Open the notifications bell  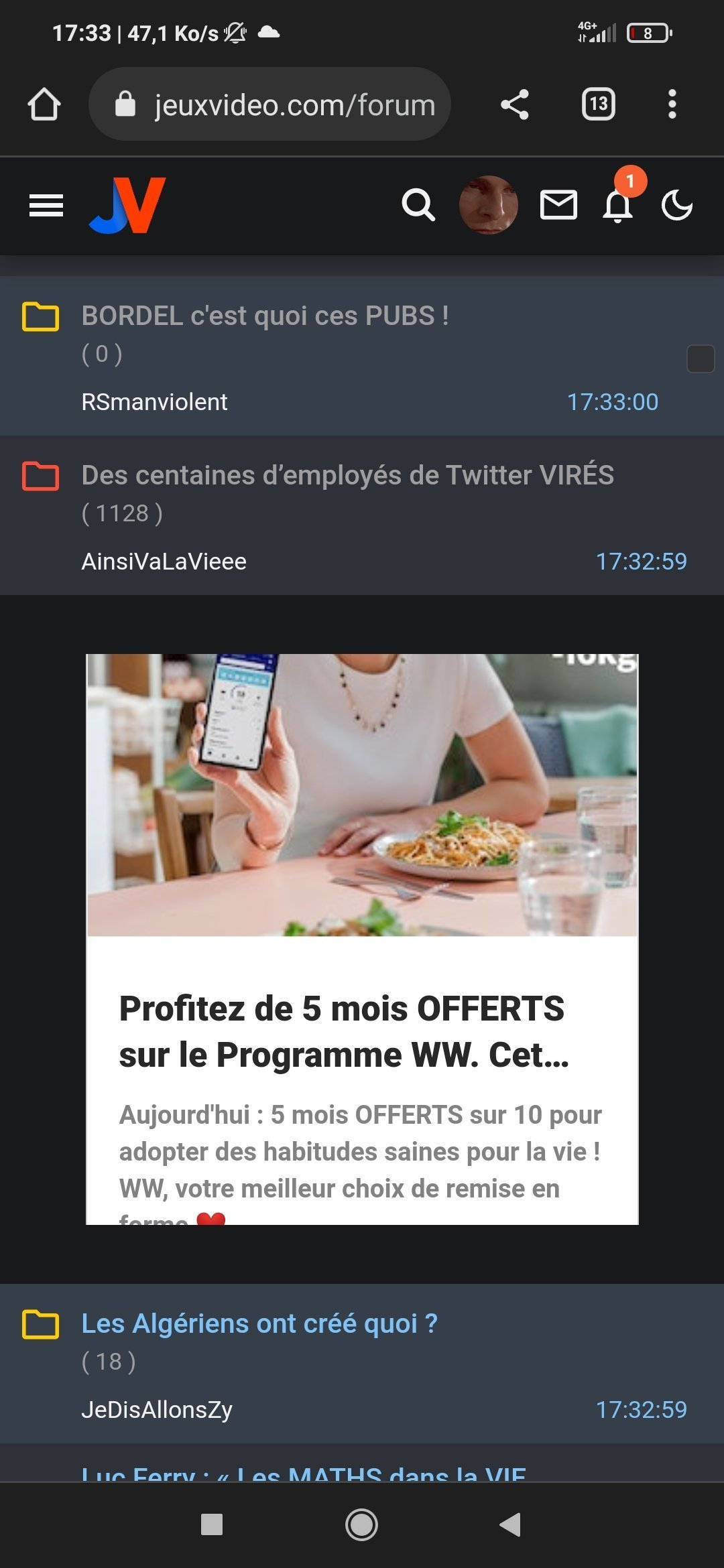pos(617,205)
